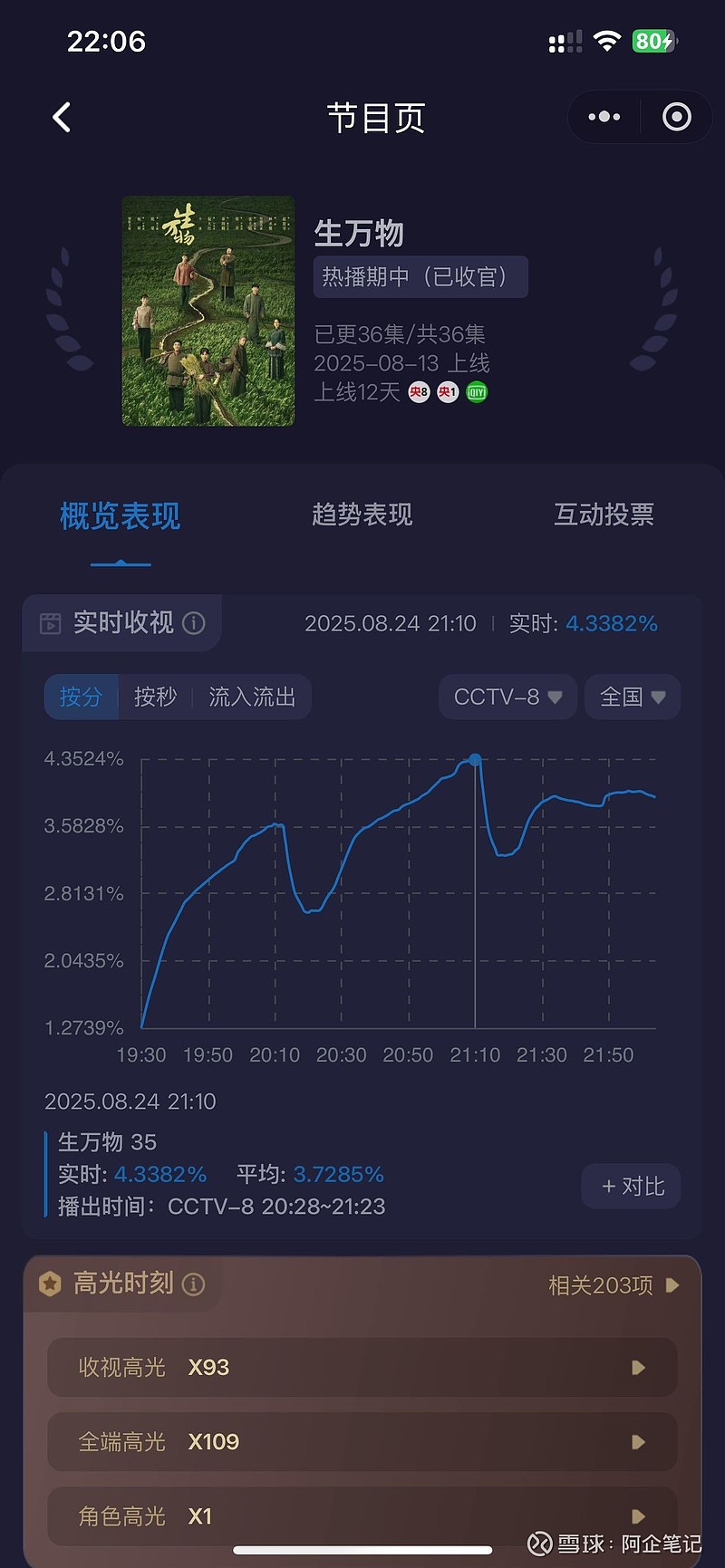Viewport: 725px width, 1568px height.
Task: Open the 全端高光 X109 row
Action: point(362,1441)
